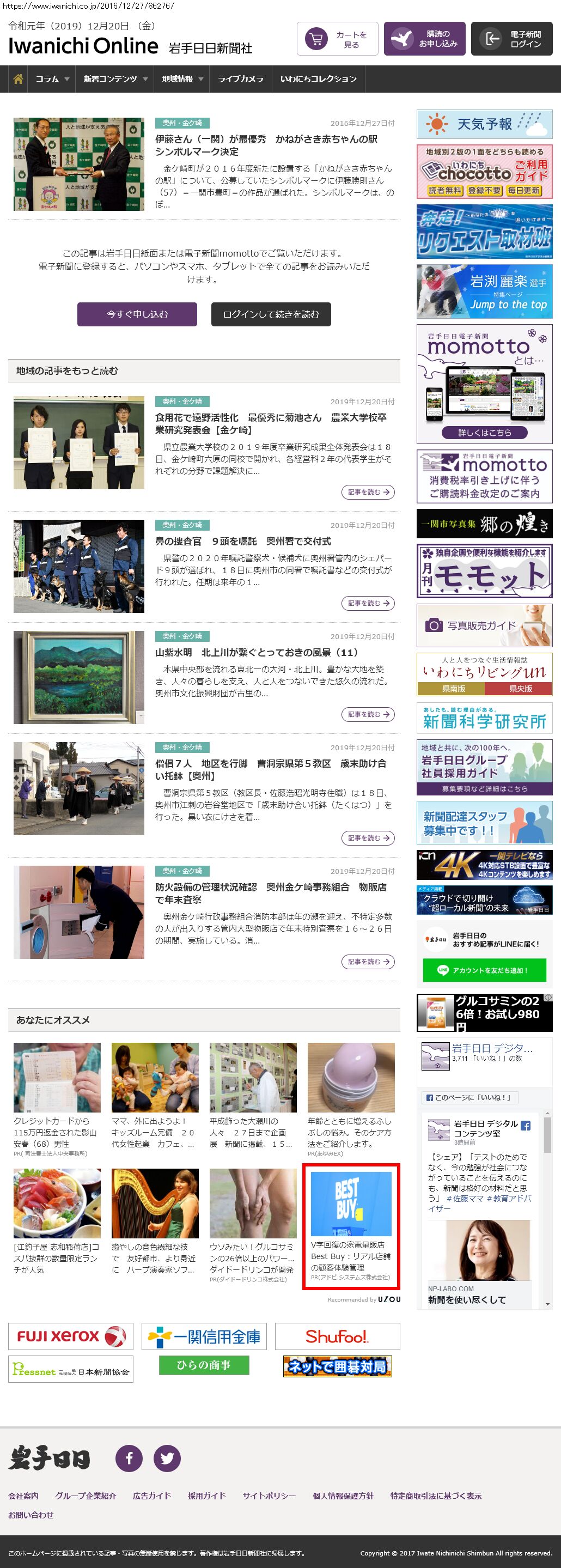The width and height of the screenshot is (561, 1568).
Task: View the cart with カートを見る
Action: [x=338, y=40]
